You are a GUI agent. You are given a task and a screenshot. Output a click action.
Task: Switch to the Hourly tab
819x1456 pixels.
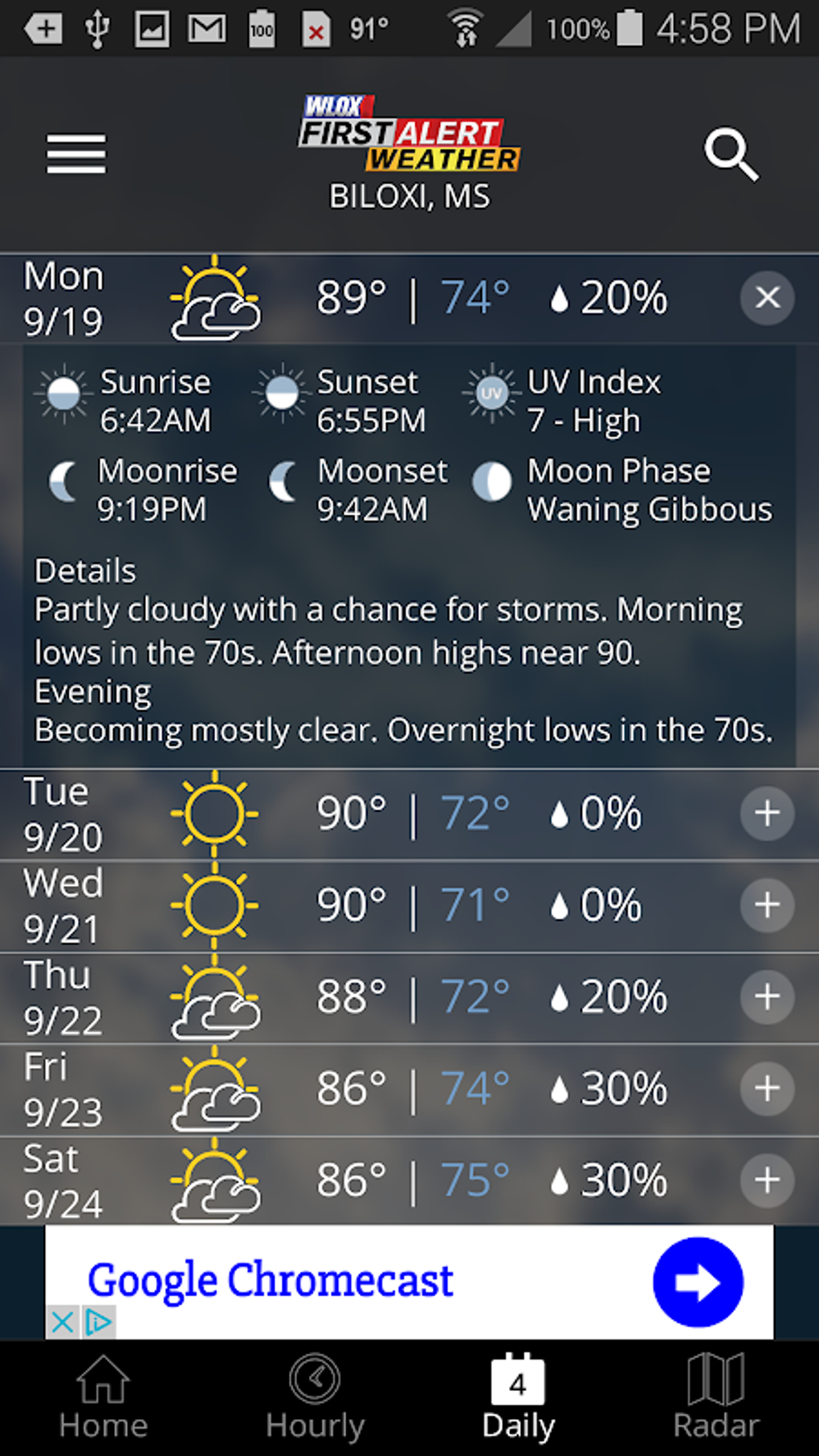pyautogui.click(x=315, y=1397)
